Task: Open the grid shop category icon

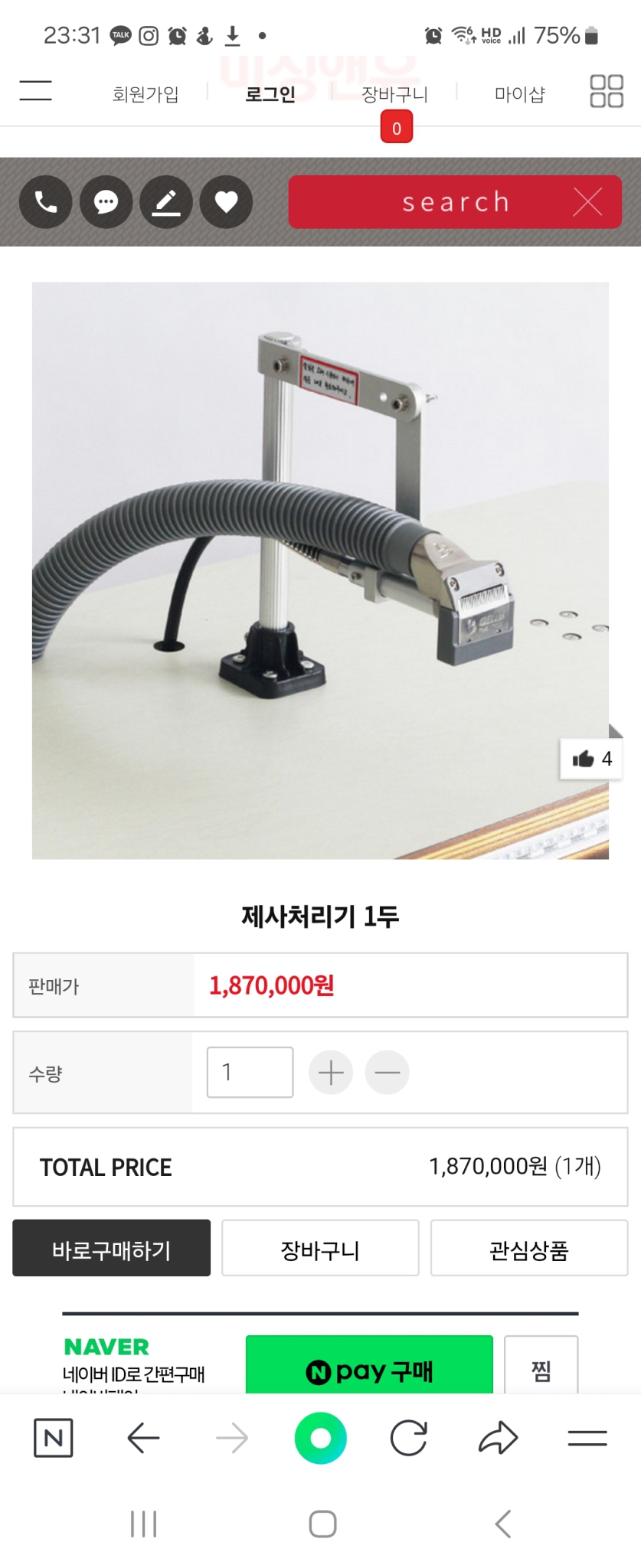Action: tap(606, 90)
